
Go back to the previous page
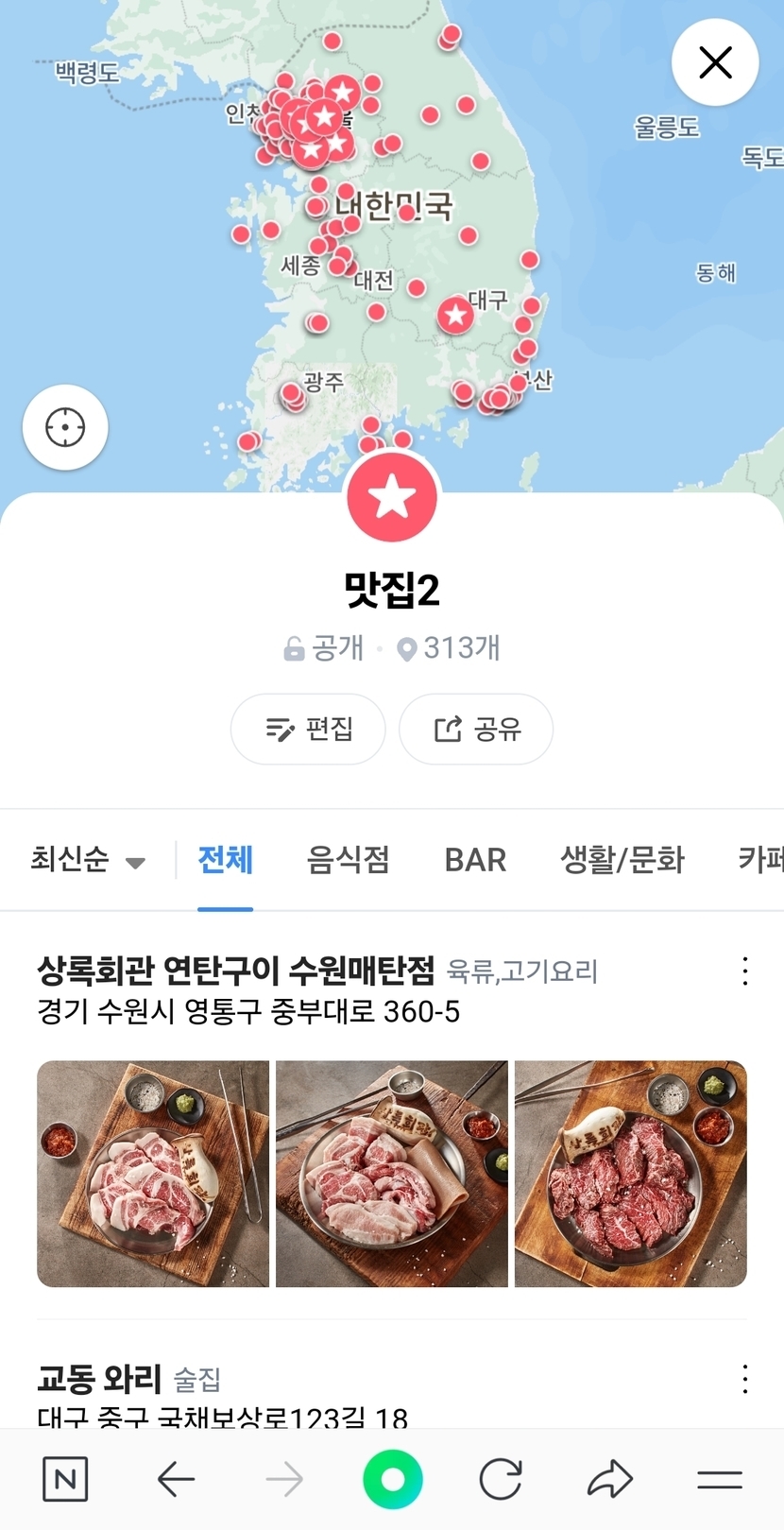176,1479
